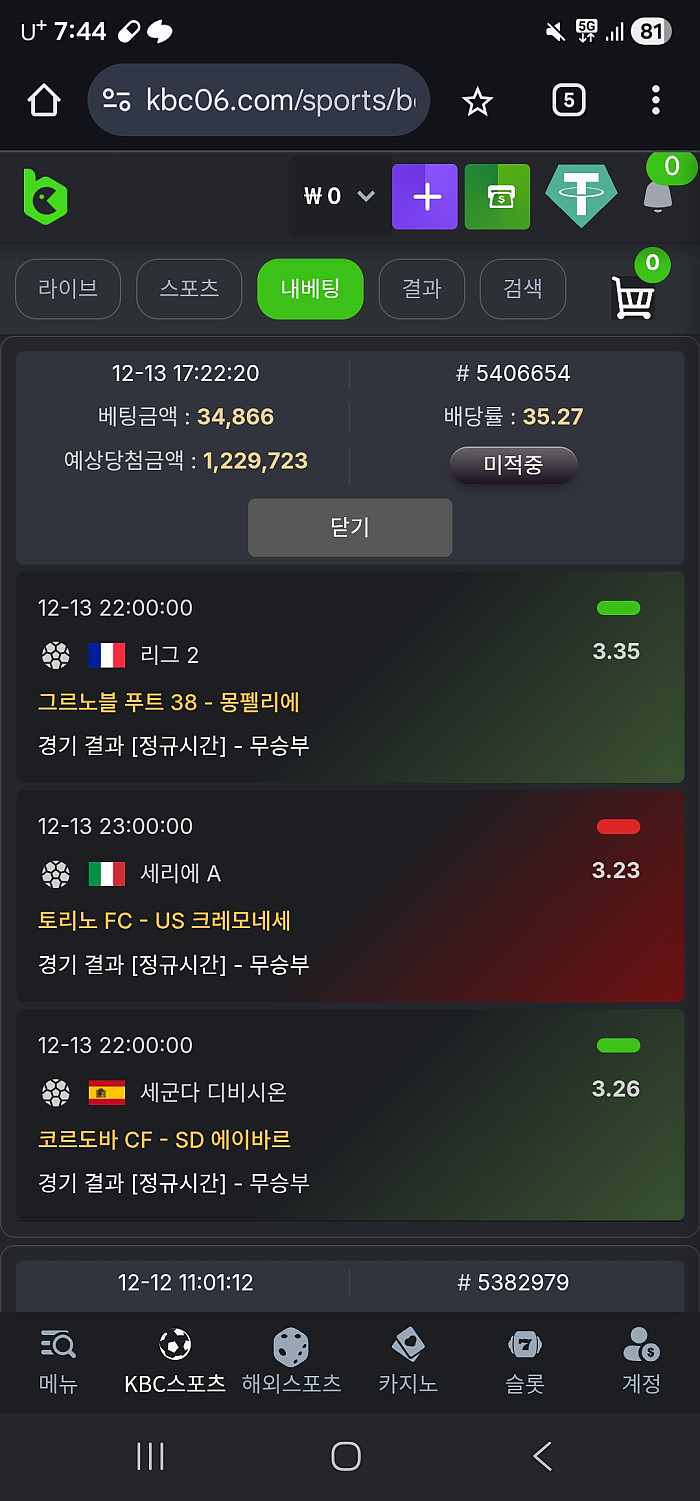
Task: Open the Tether coin icon
Action: point(581,196)
